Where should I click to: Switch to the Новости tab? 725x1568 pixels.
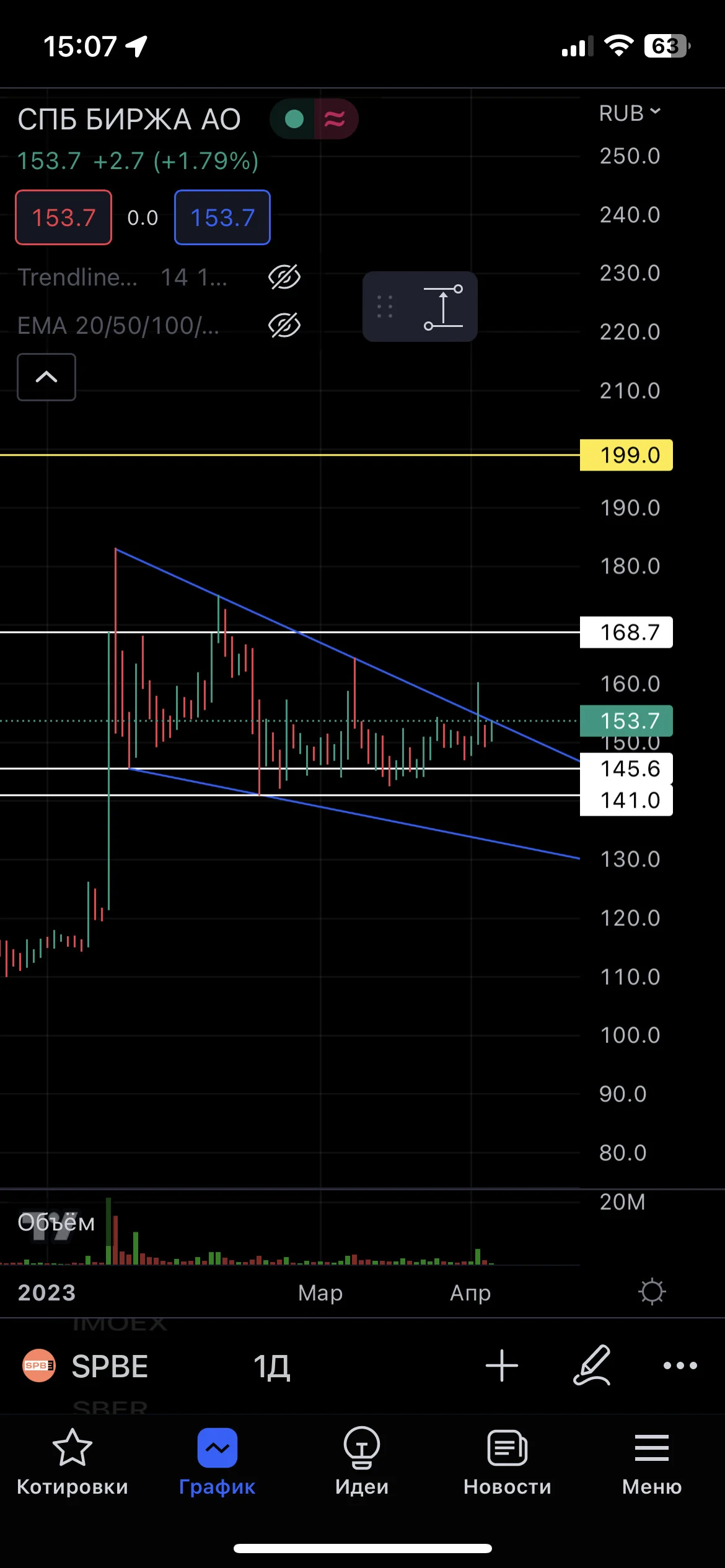click(507, 1463)
